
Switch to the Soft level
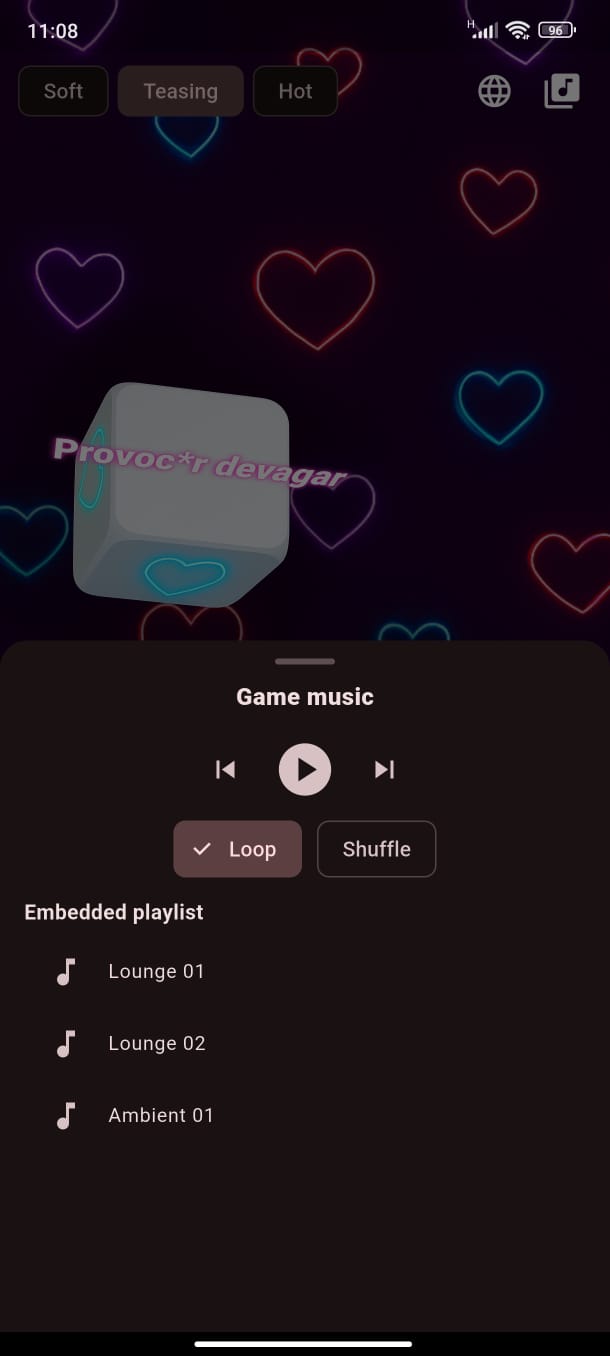click(x=63, y=91)
